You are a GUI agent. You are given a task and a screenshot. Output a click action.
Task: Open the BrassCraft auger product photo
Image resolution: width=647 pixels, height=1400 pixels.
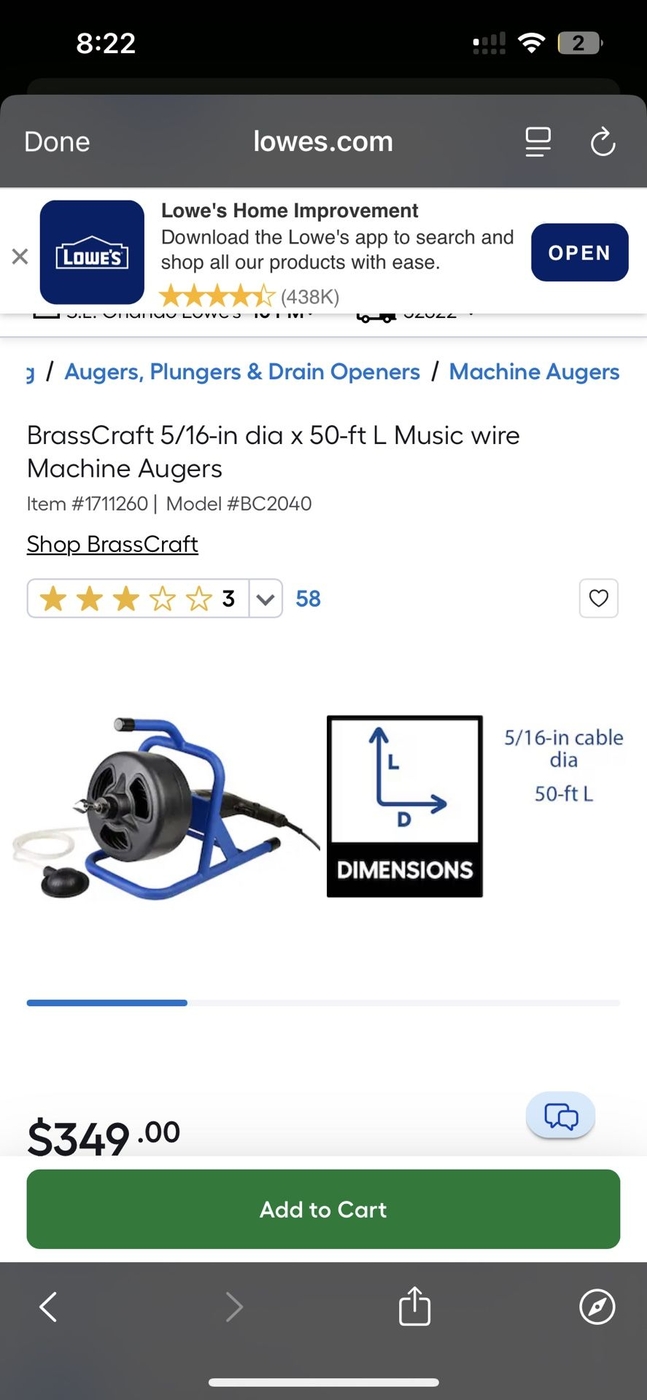[x=160, y=807]
